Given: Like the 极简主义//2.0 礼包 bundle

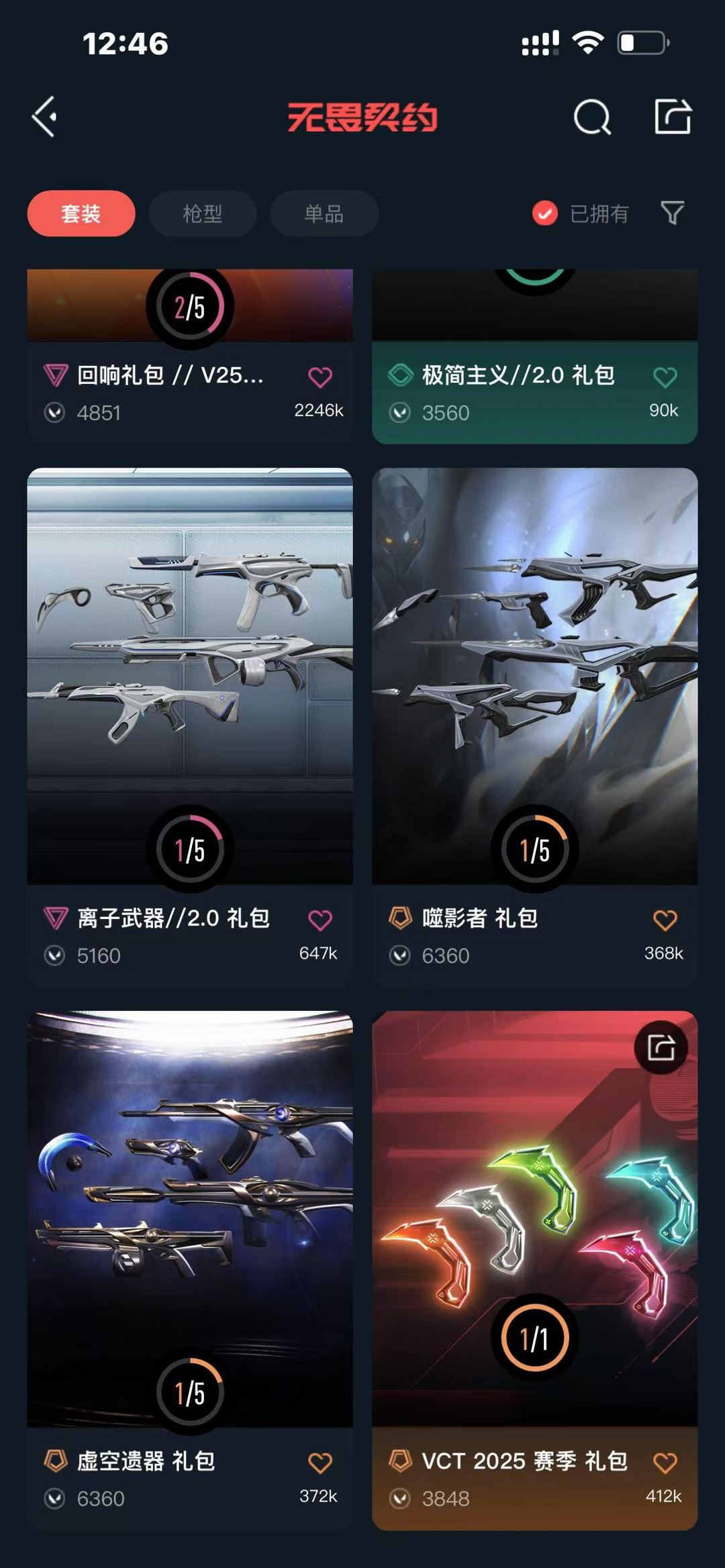Looking at the screenshot, I should 665,377.
